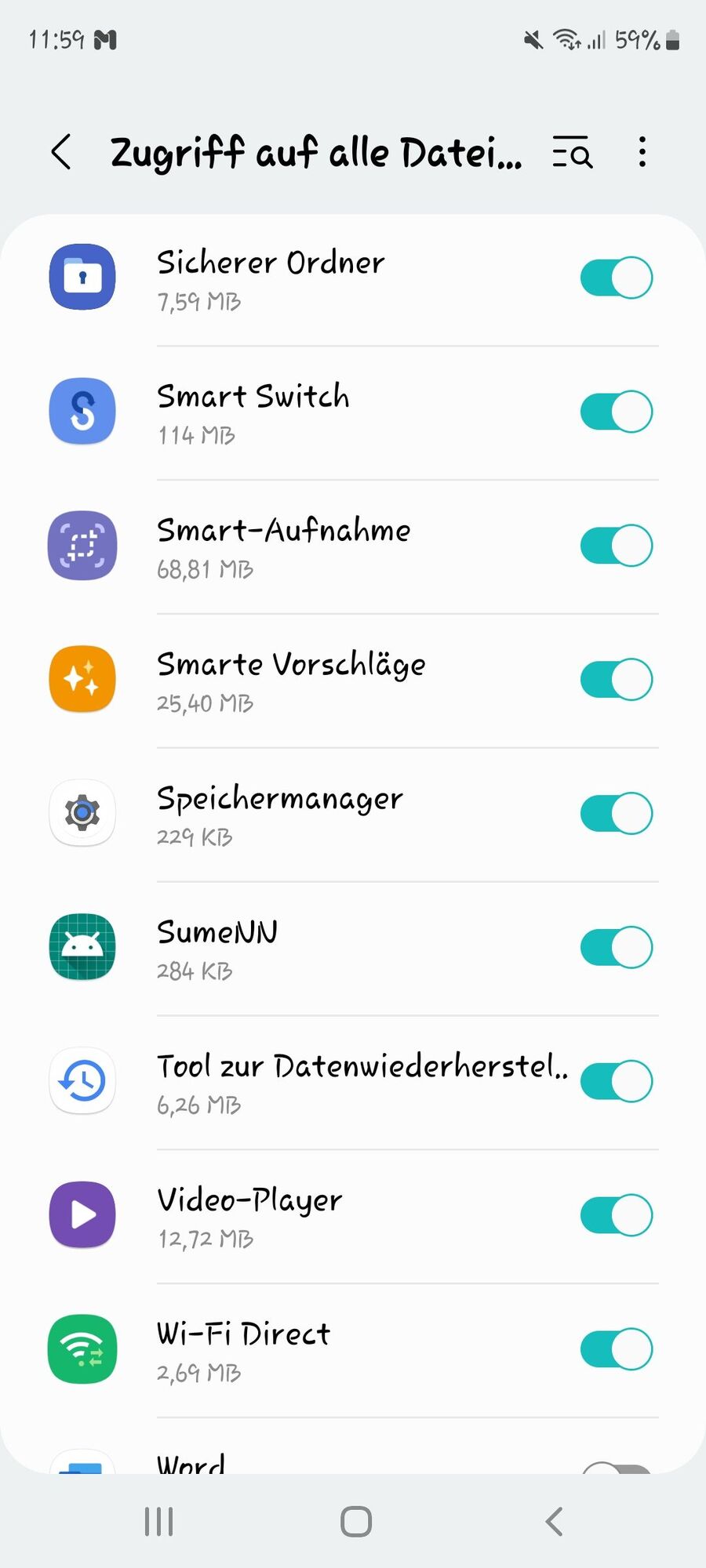
Task: Show recent apps
Action: coord(158,1522)
